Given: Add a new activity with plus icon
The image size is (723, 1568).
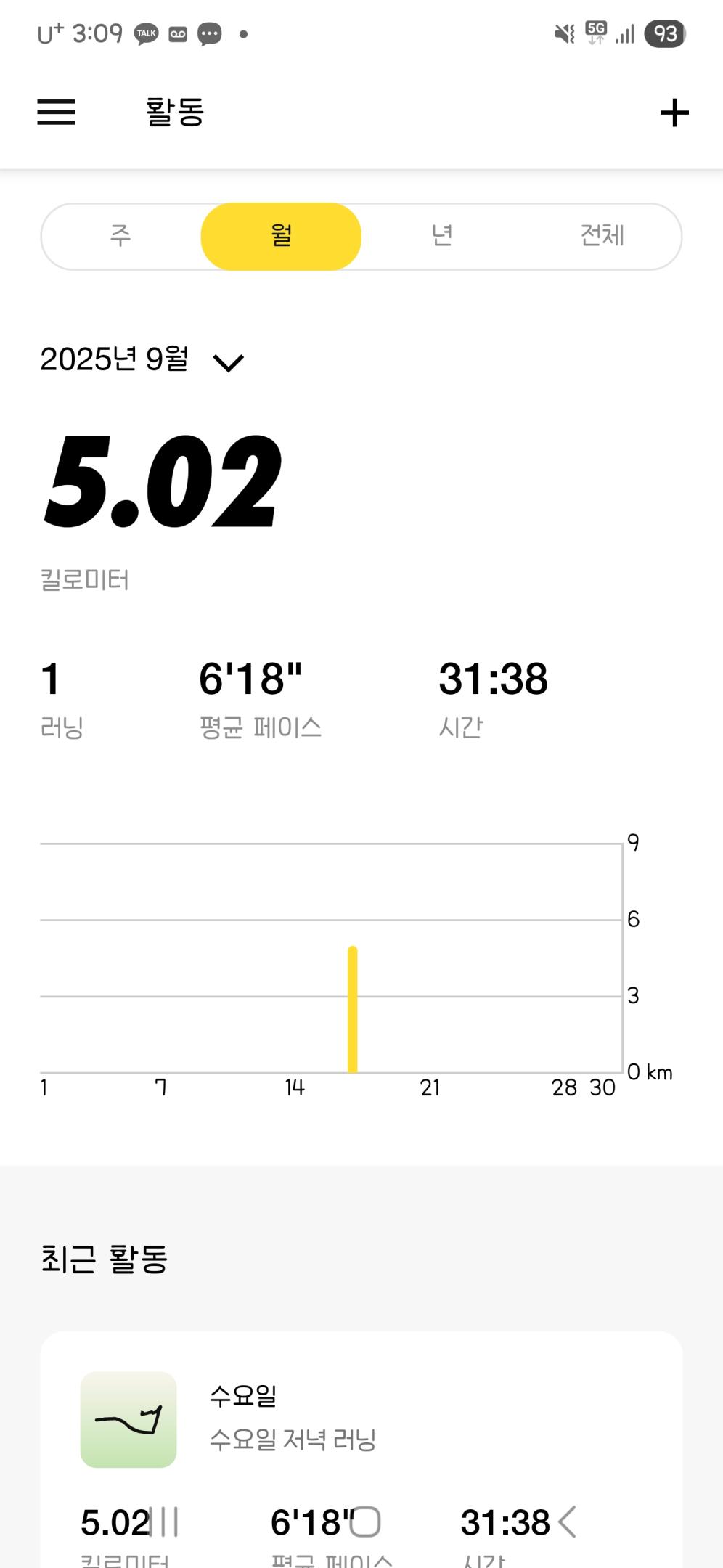Looking at the screenshot, I should [674, 113].
